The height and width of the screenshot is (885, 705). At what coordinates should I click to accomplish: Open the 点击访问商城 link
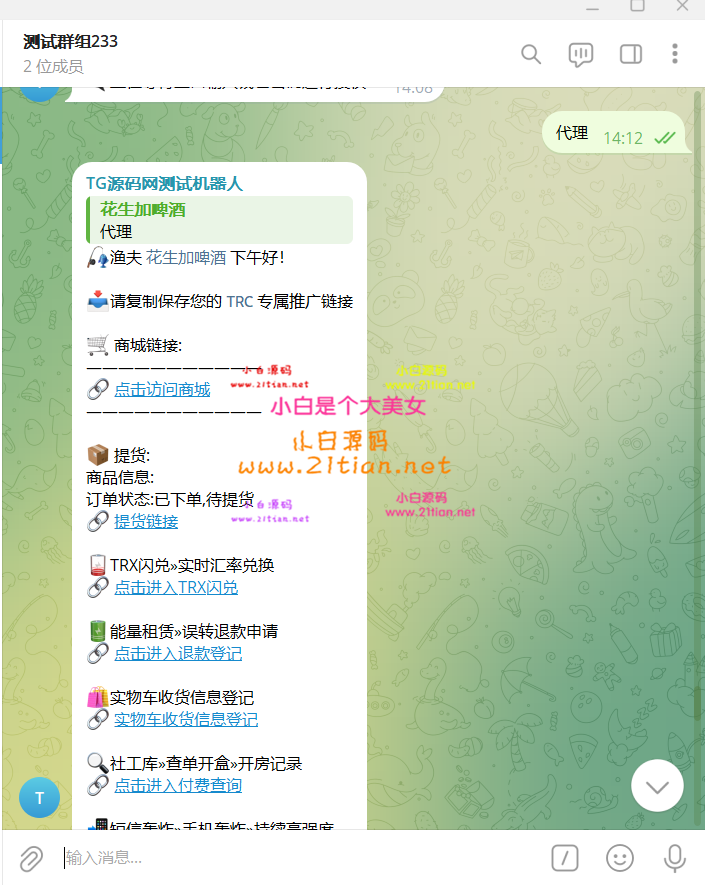tap(162, 389)
